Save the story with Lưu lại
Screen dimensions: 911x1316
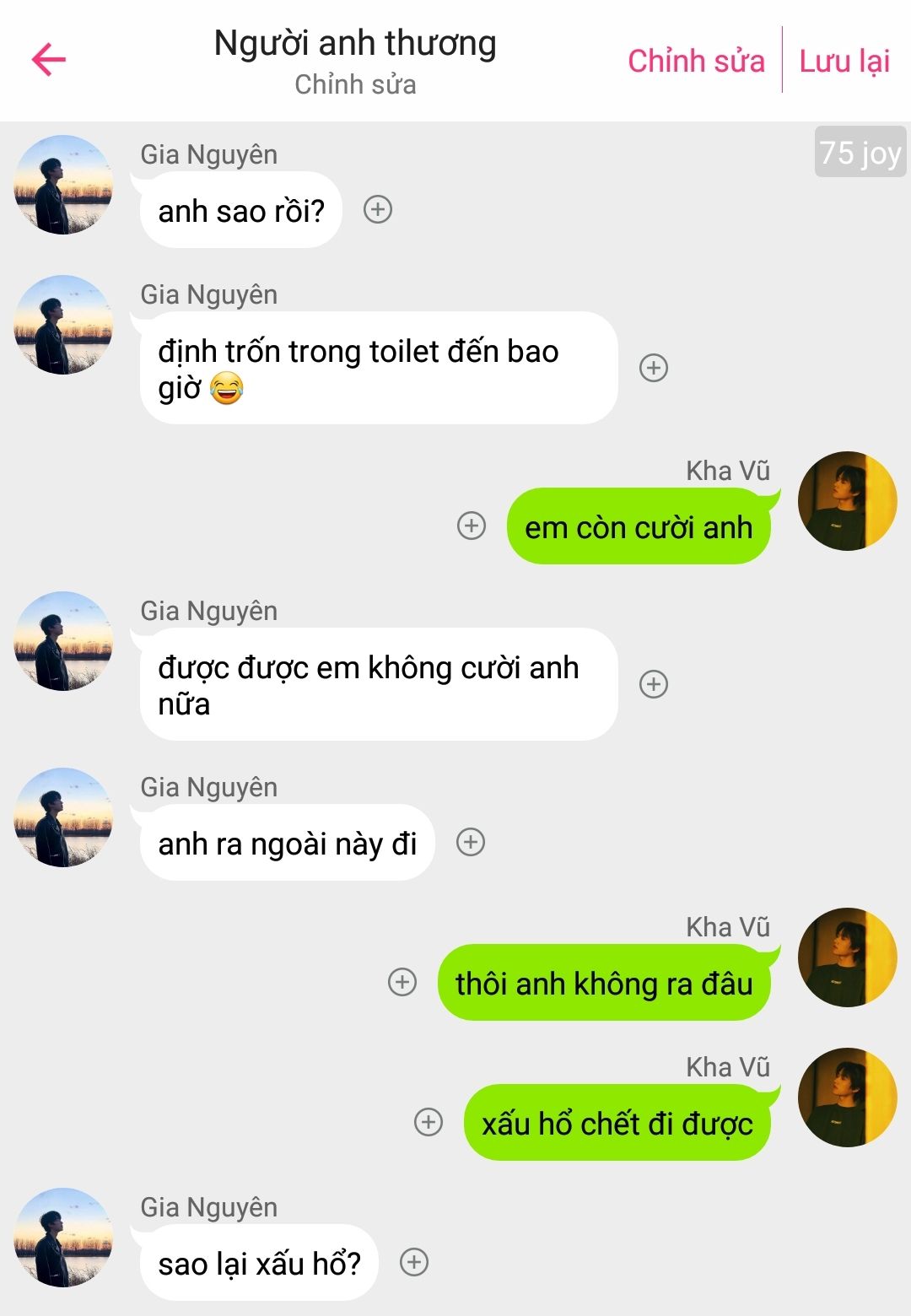pos(844,61)
